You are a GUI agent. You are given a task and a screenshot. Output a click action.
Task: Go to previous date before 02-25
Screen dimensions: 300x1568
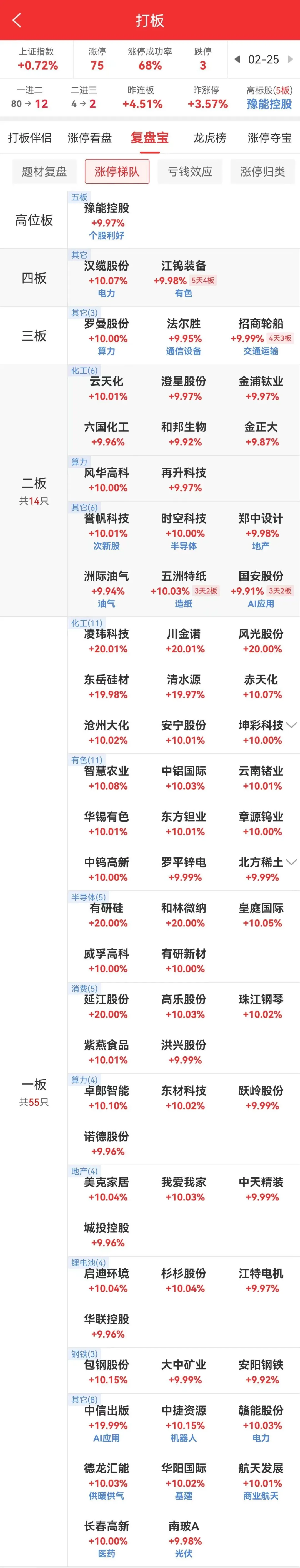click(237, 59)
